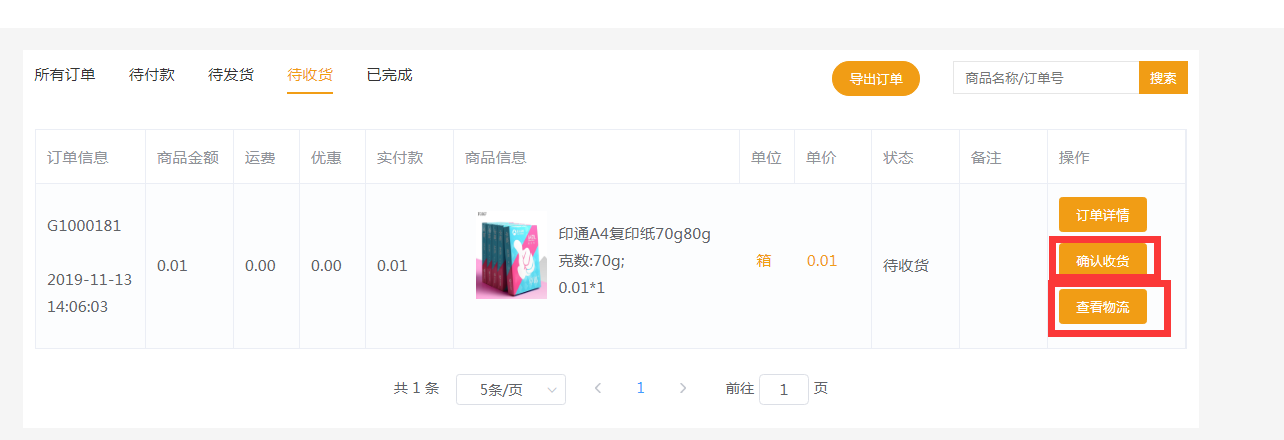Screen dimensions: 1284x440
Task: Open 订单详情 for order G1000181
Action: 1103,215
